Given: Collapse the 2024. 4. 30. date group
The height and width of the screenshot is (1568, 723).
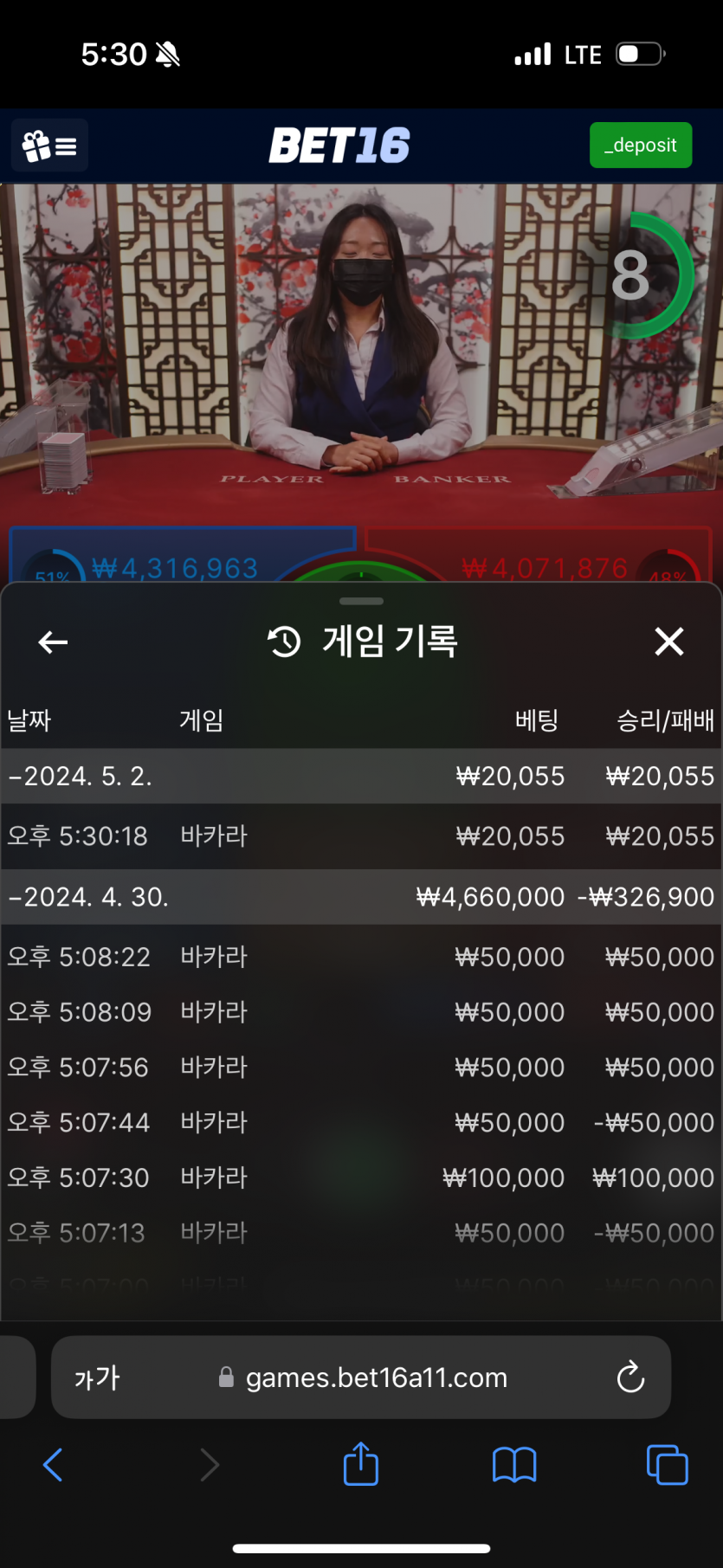Looking at the screenshot, I should (88, 897).
